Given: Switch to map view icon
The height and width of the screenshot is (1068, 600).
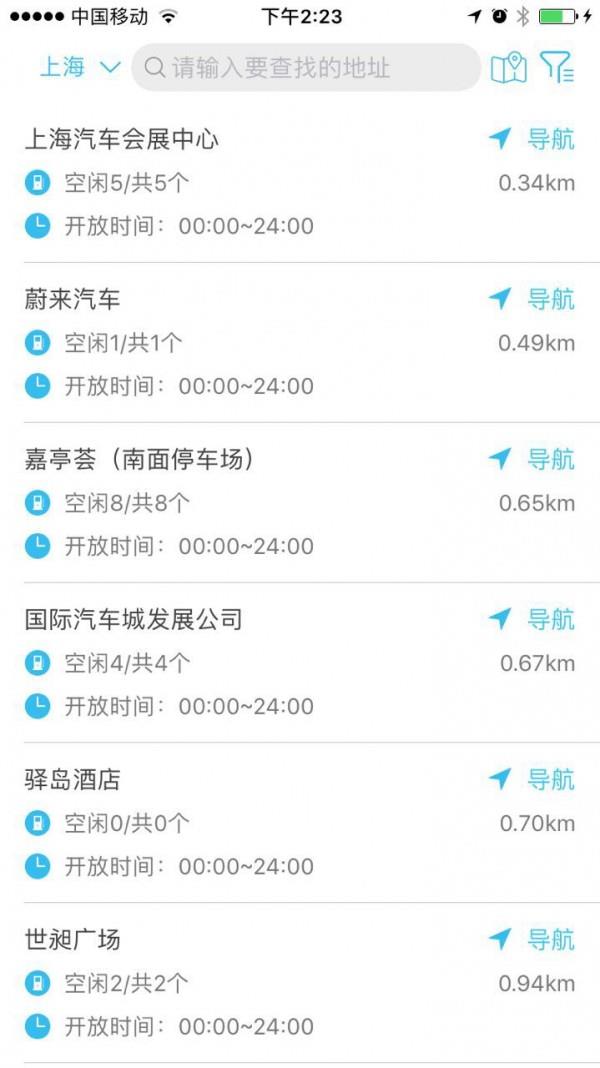Looking at the screenshot, I should [509, 67].
